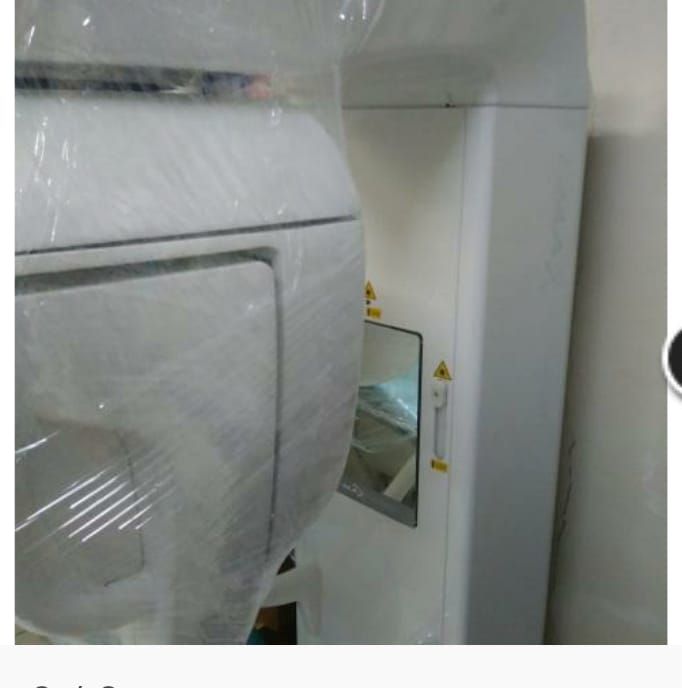Open the plastic-wrapped machine photo

tap(340, 320)
